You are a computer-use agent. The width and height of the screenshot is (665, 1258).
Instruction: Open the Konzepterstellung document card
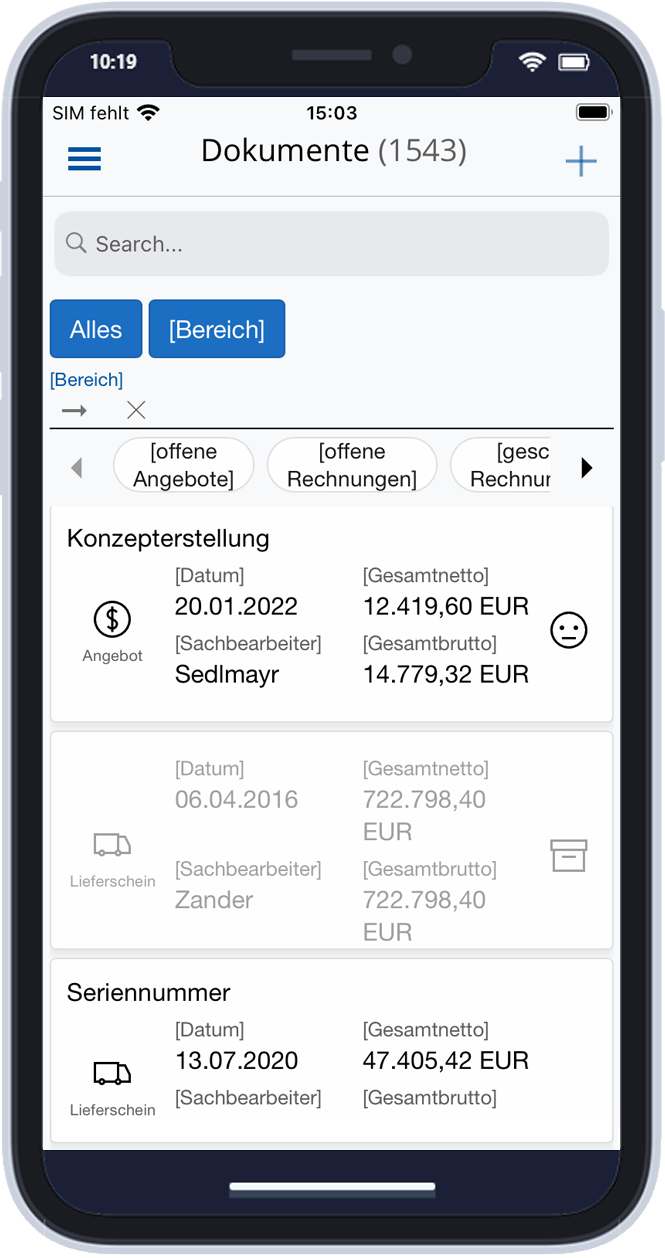331,614
